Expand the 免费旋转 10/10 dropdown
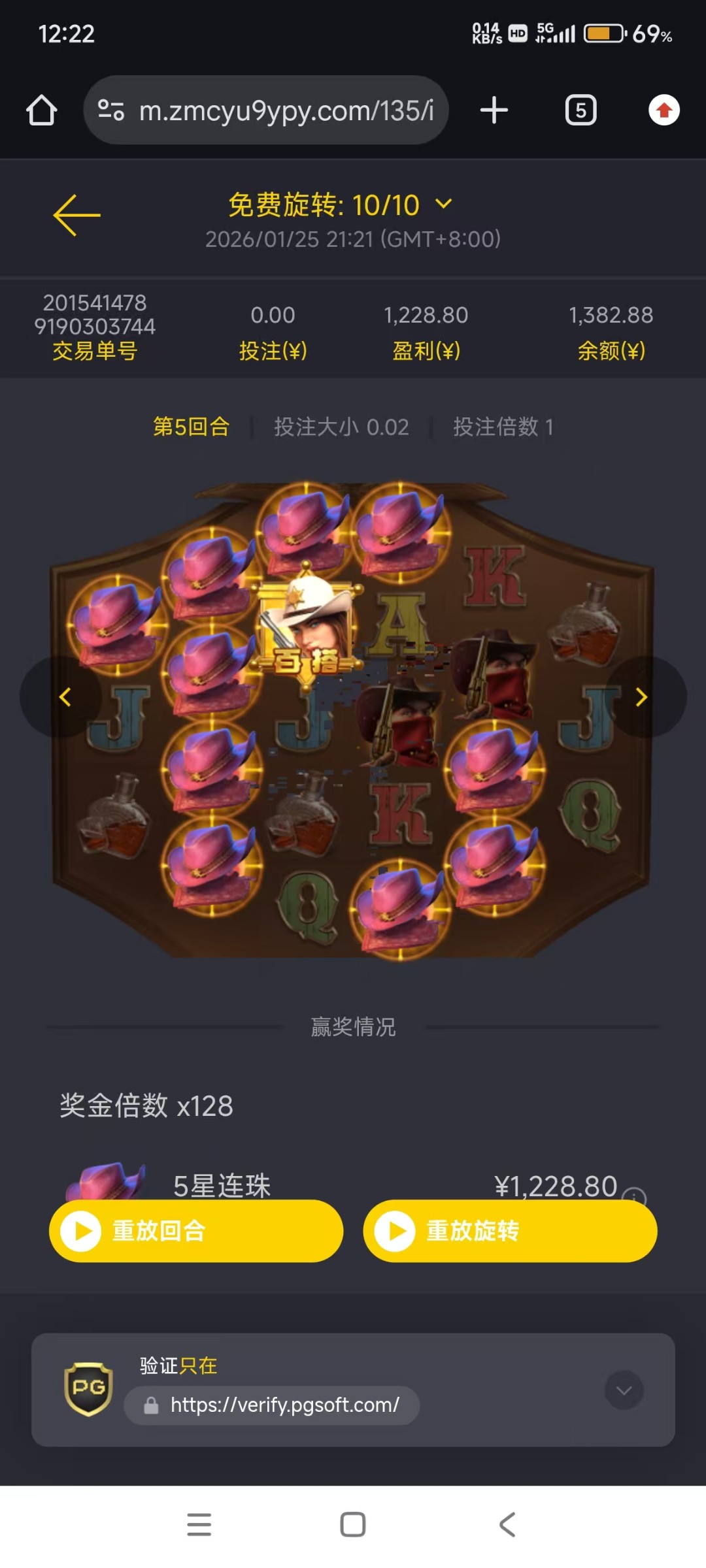Viewport: 706px width, 1568px height. (443, 204)
